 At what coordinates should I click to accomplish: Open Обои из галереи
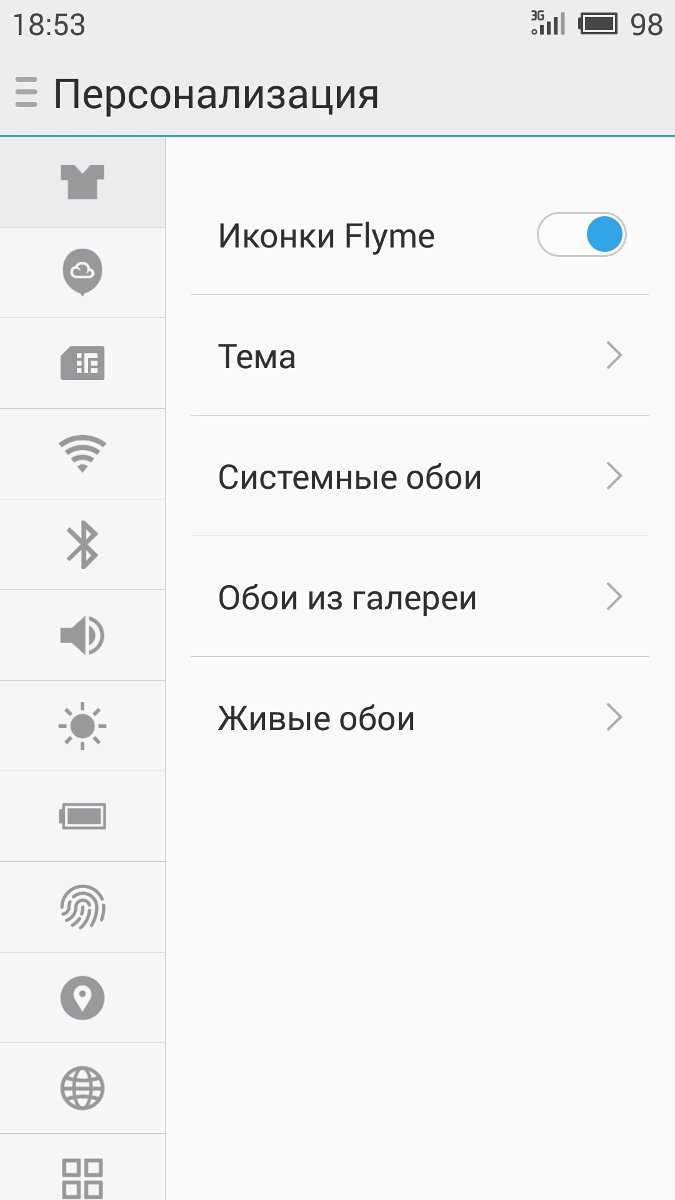pyautogui.click(x=419, y=598)
